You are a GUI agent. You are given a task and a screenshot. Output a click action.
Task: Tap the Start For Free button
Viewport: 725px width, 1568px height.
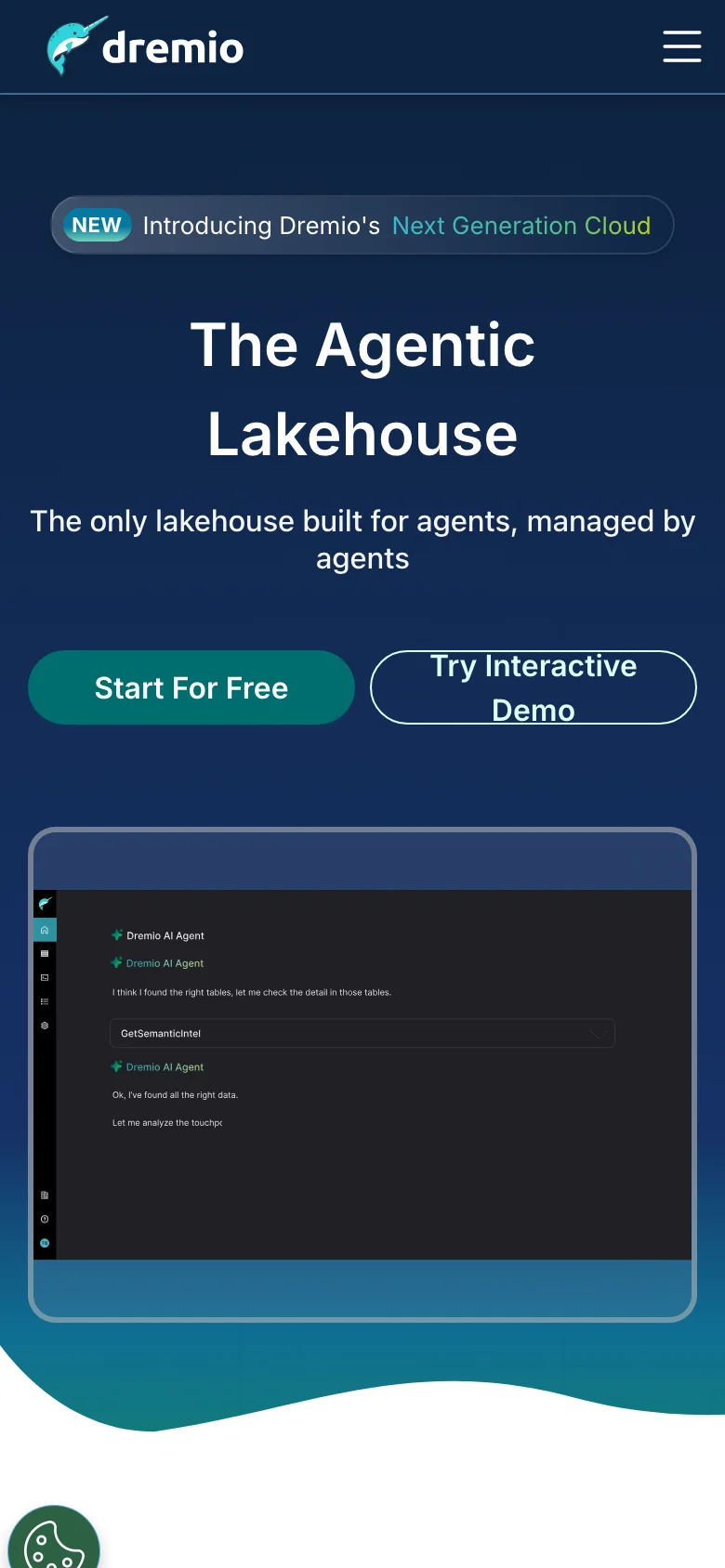[191, 688]
